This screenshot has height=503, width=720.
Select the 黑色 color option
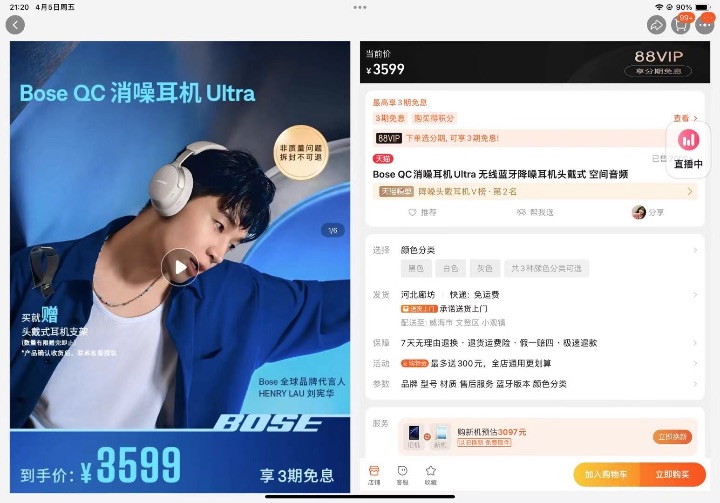[415, 268]
